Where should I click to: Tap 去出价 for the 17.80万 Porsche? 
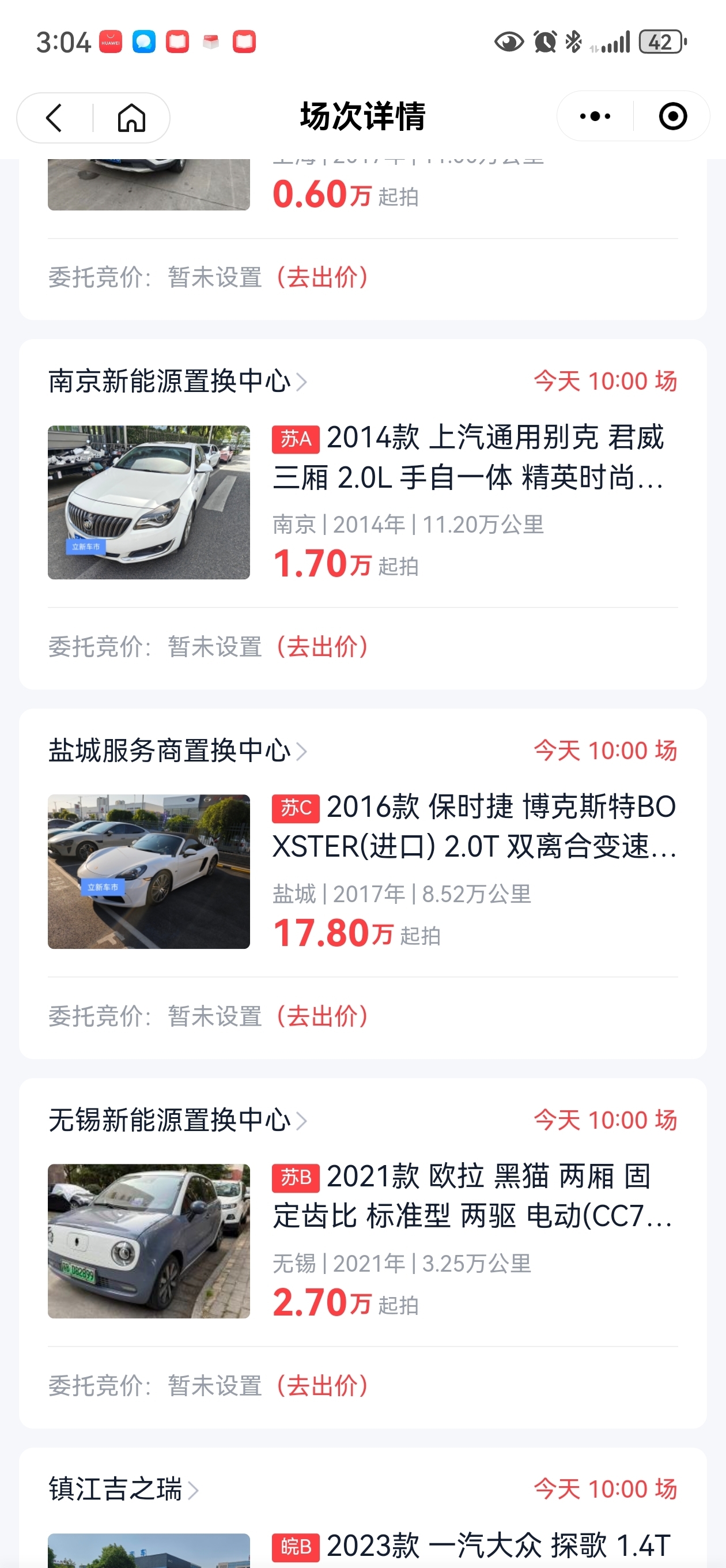pyautogui.click(x=322, y=1016)
